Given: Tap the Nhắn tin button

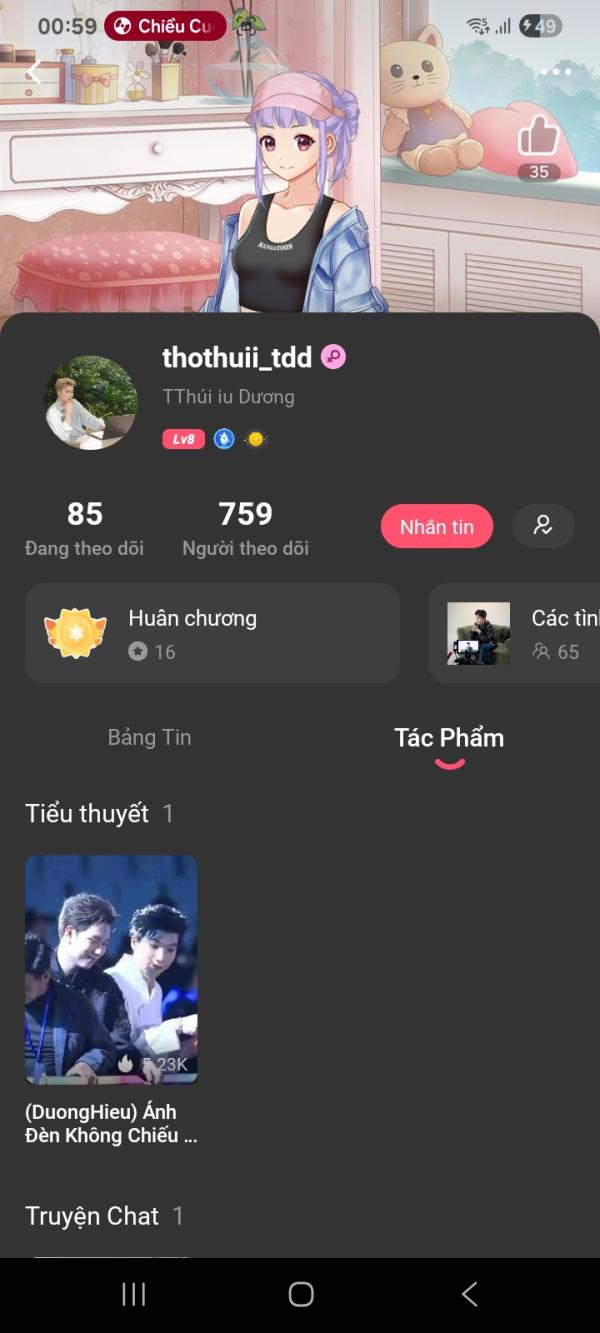Looking at the screenshot, I should tap(436, 527).
